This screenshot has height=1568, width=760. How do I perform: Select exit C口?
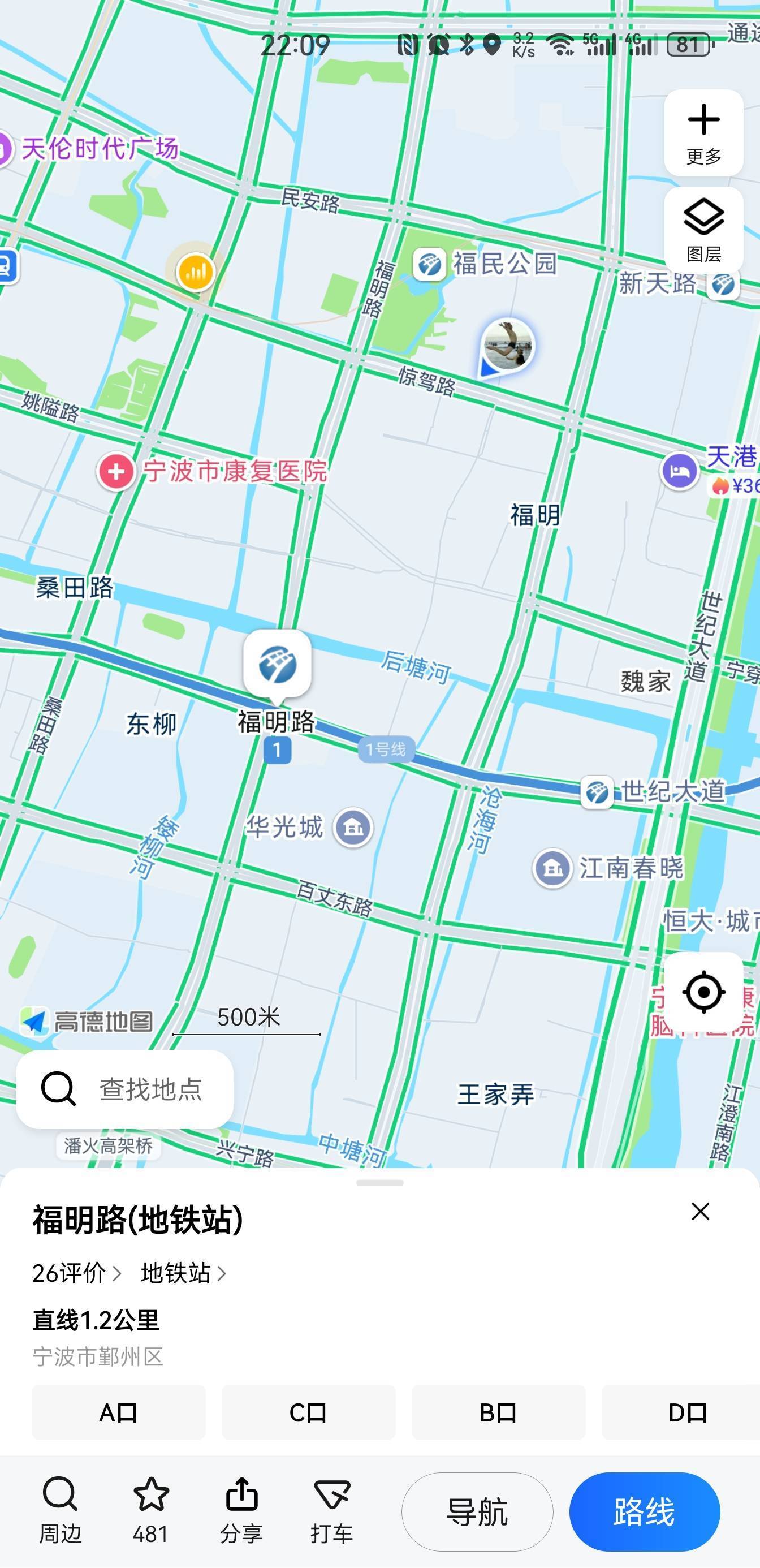tap(309, 1412)
